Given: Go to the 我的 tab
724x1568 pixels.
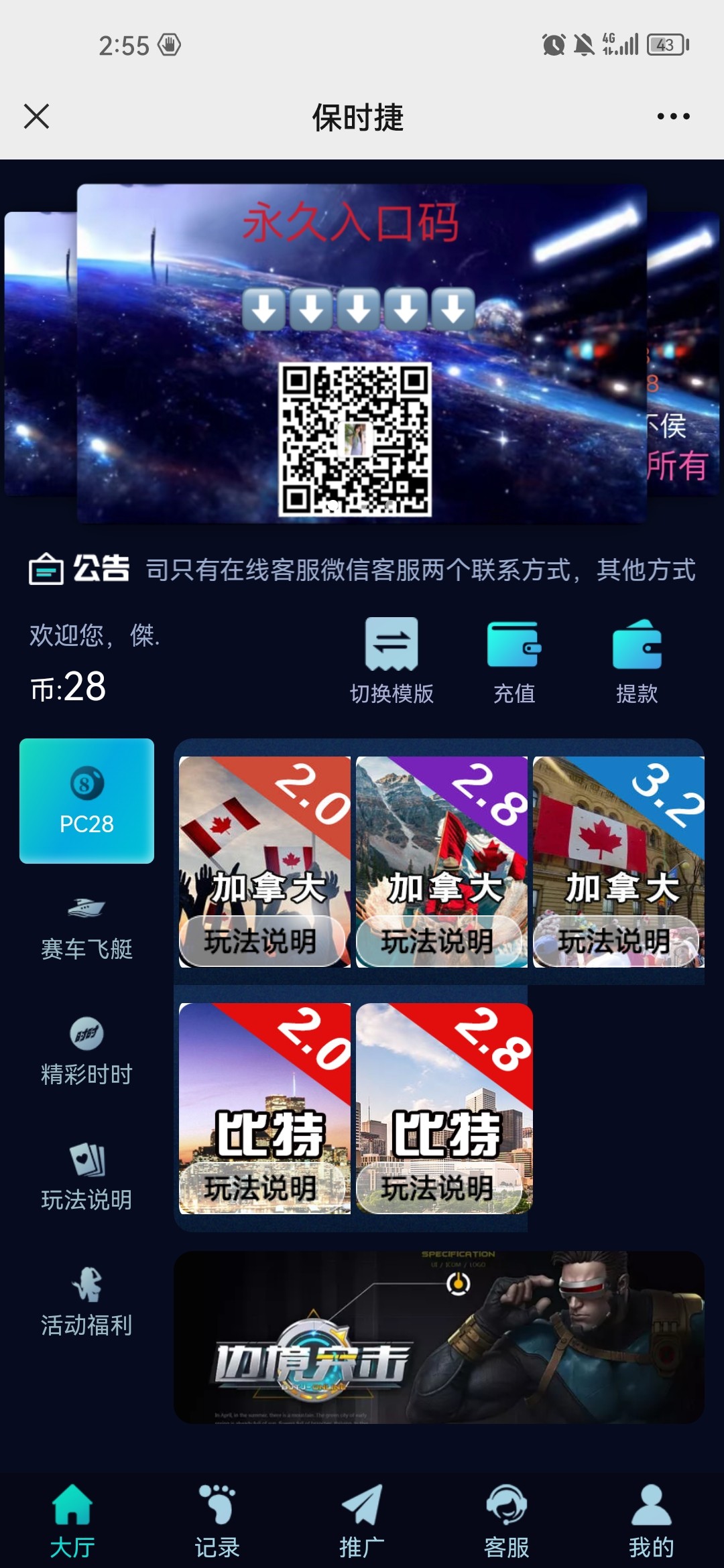Looking at the screenshot, I should pos(651,1521).
